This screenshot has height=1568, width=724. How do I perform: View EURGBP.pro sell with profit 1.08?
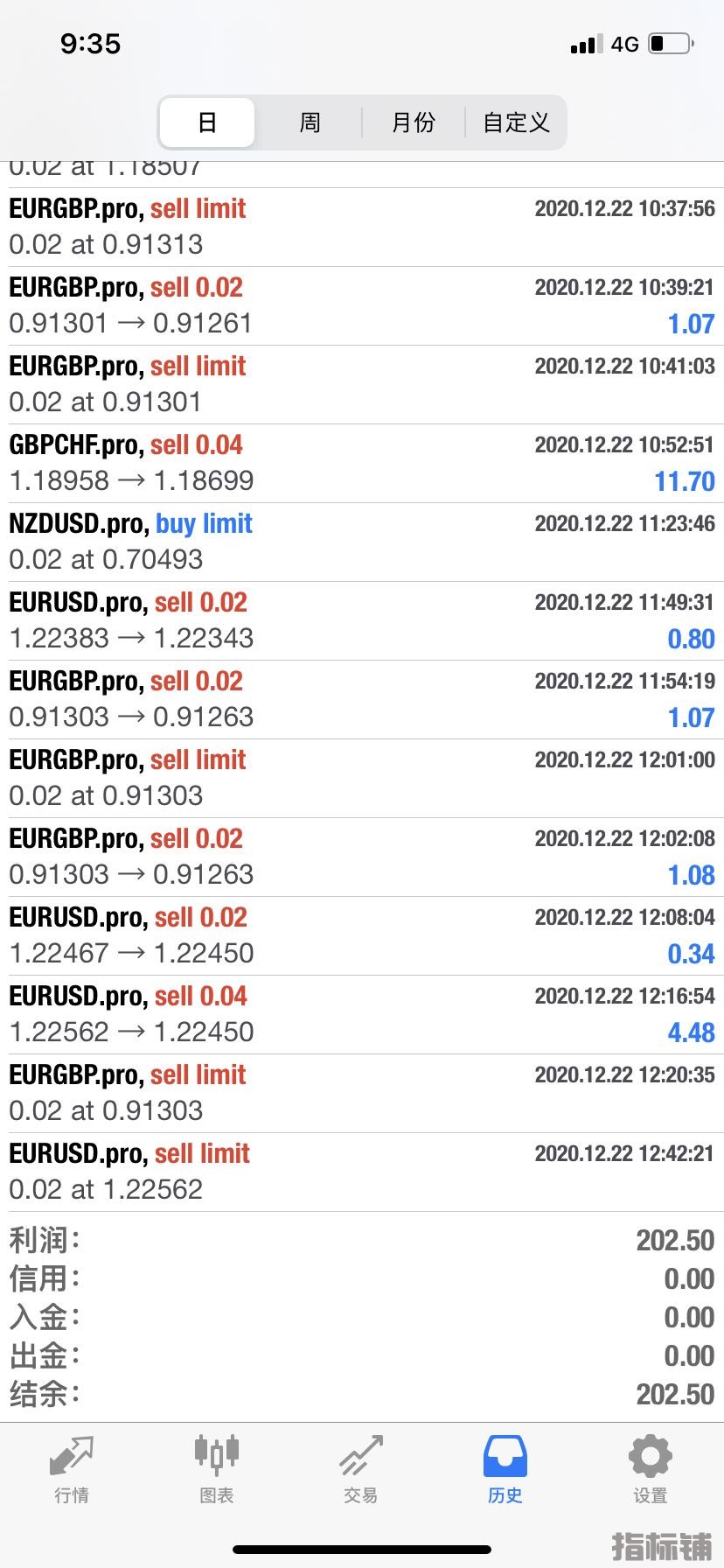pyautogui.click(x=362, y=857)
